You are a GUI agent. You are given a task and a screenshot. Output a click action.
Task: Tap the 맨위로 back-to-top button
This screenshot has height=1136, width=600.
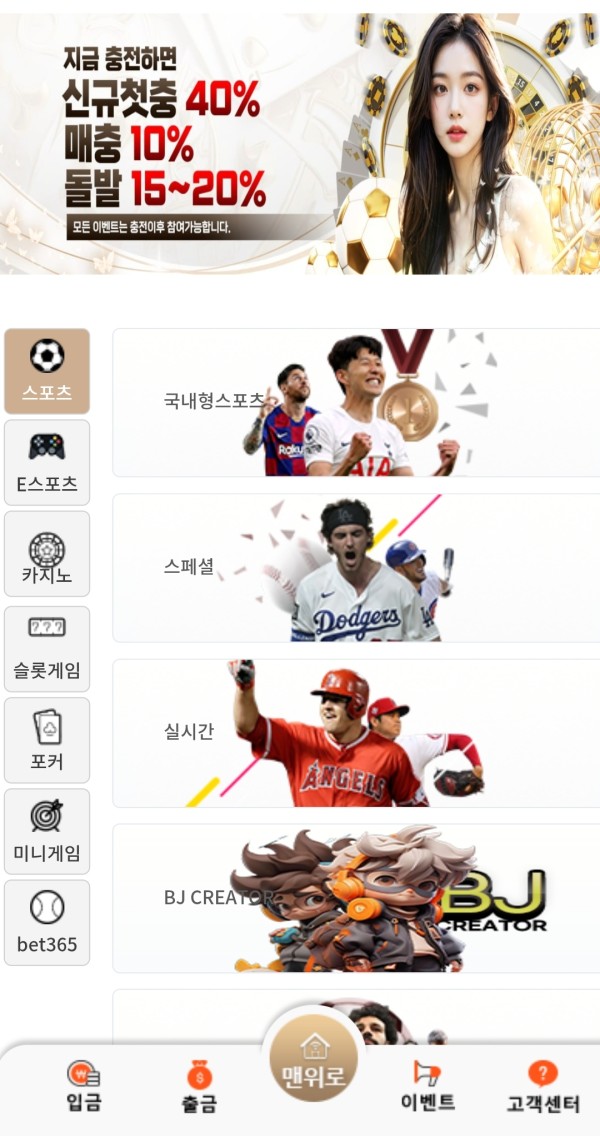pos(314,1065)
